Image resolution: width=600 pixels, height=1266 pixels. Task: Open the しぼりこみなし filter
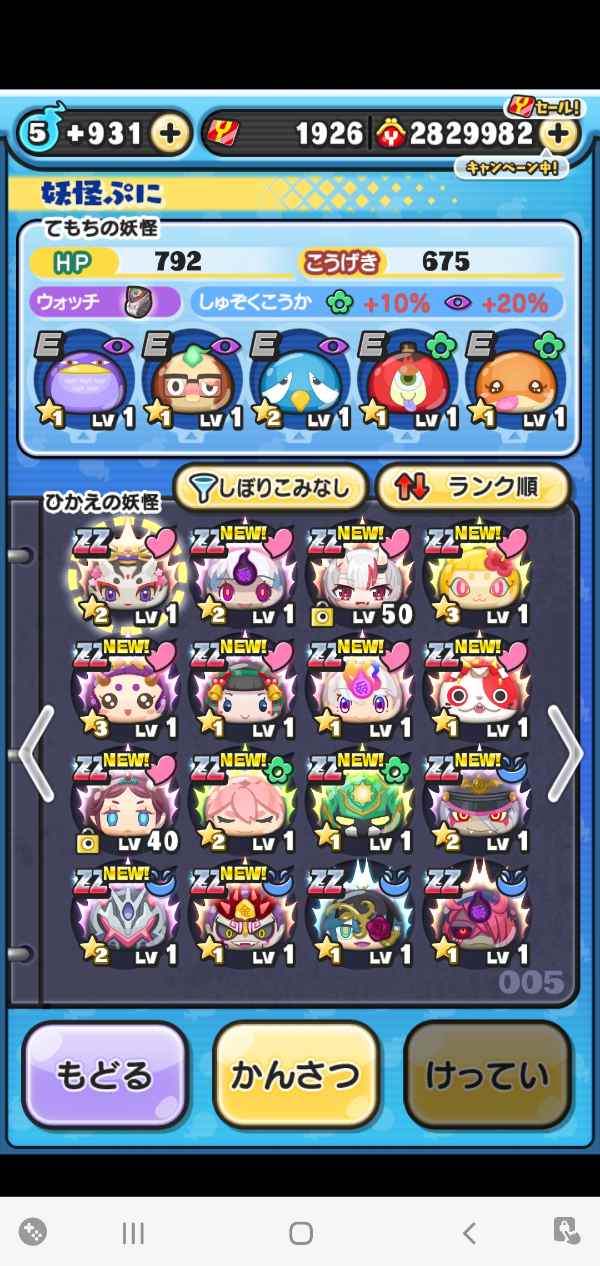pyautogui.click(x=271, y=487)
